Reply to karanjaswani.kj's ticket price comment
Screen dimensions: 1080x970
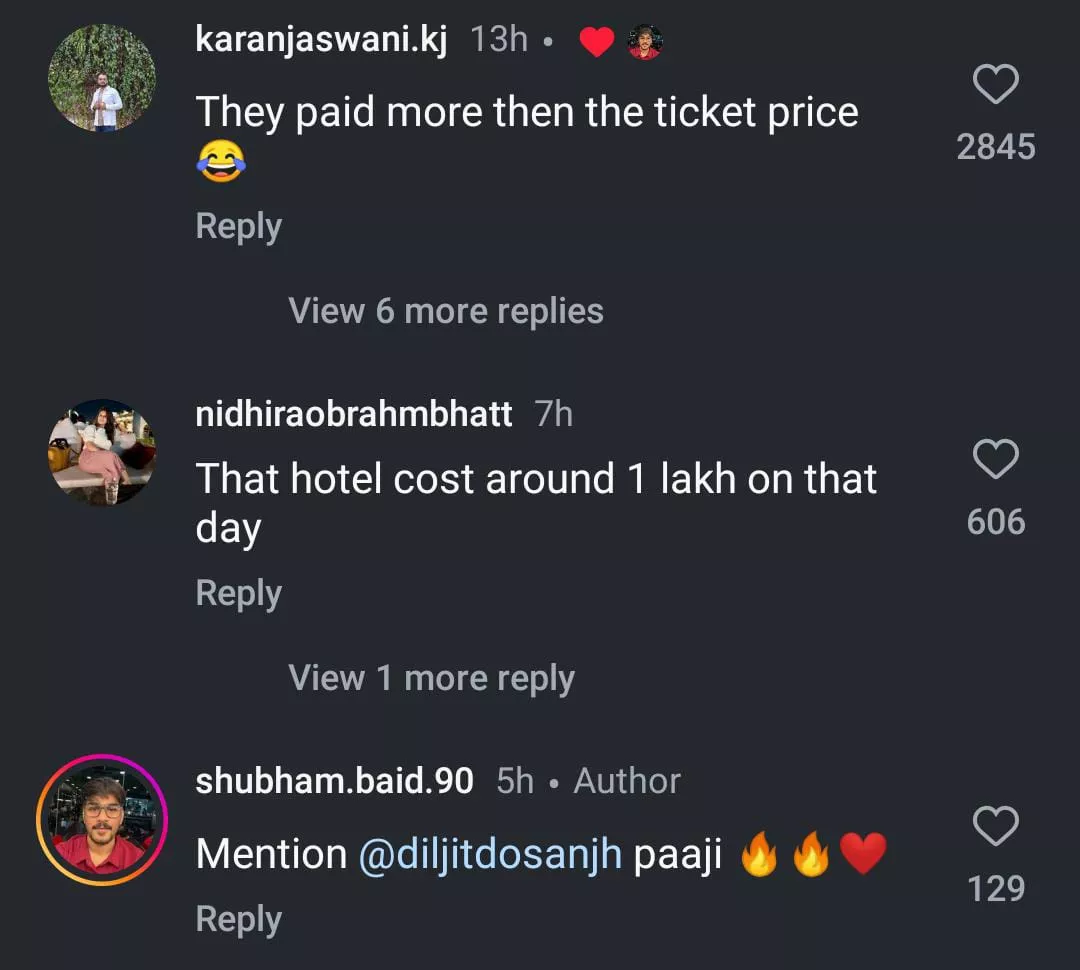tap(238, 226)
